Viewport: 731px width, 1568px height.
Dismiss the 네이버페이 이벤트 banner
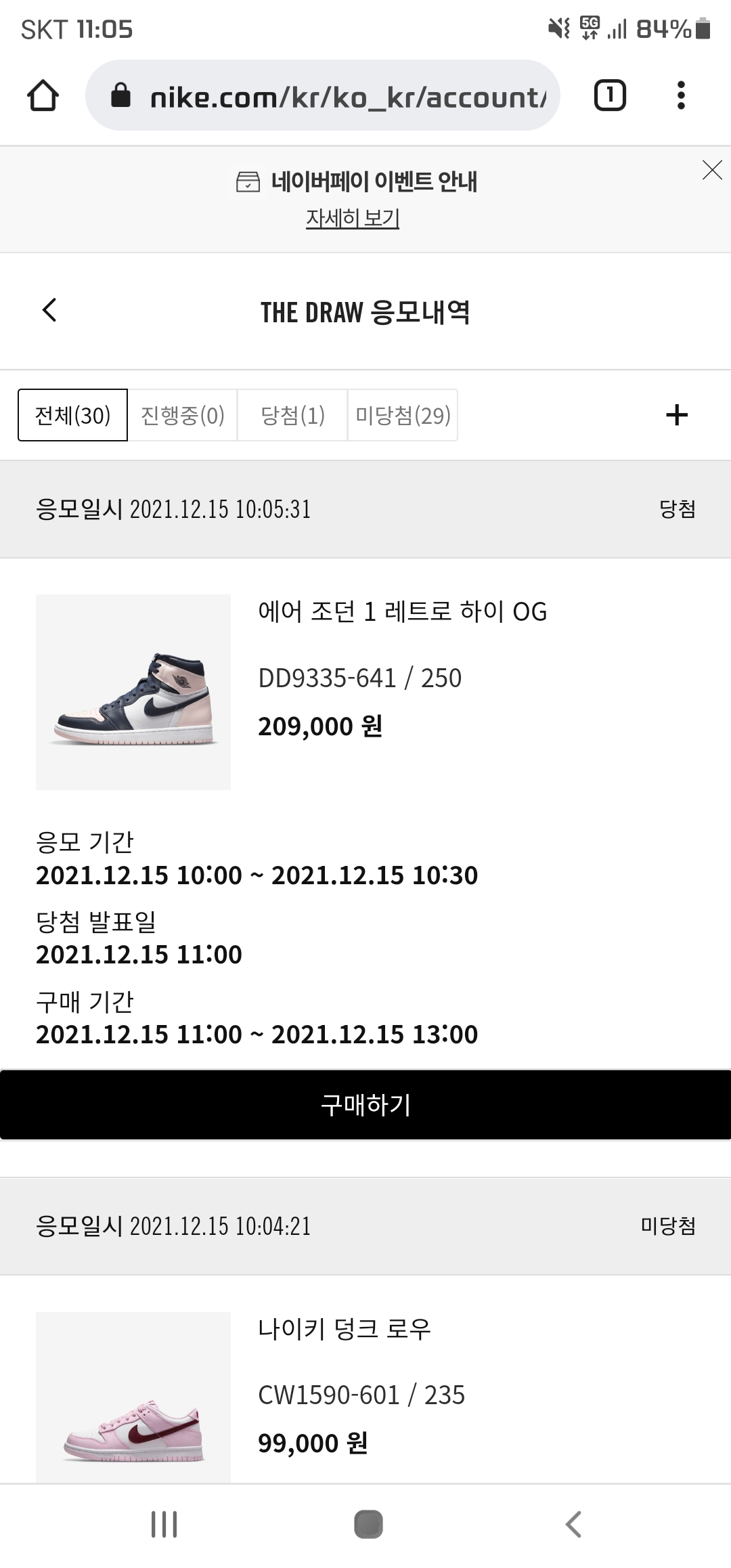pos(712,170)
